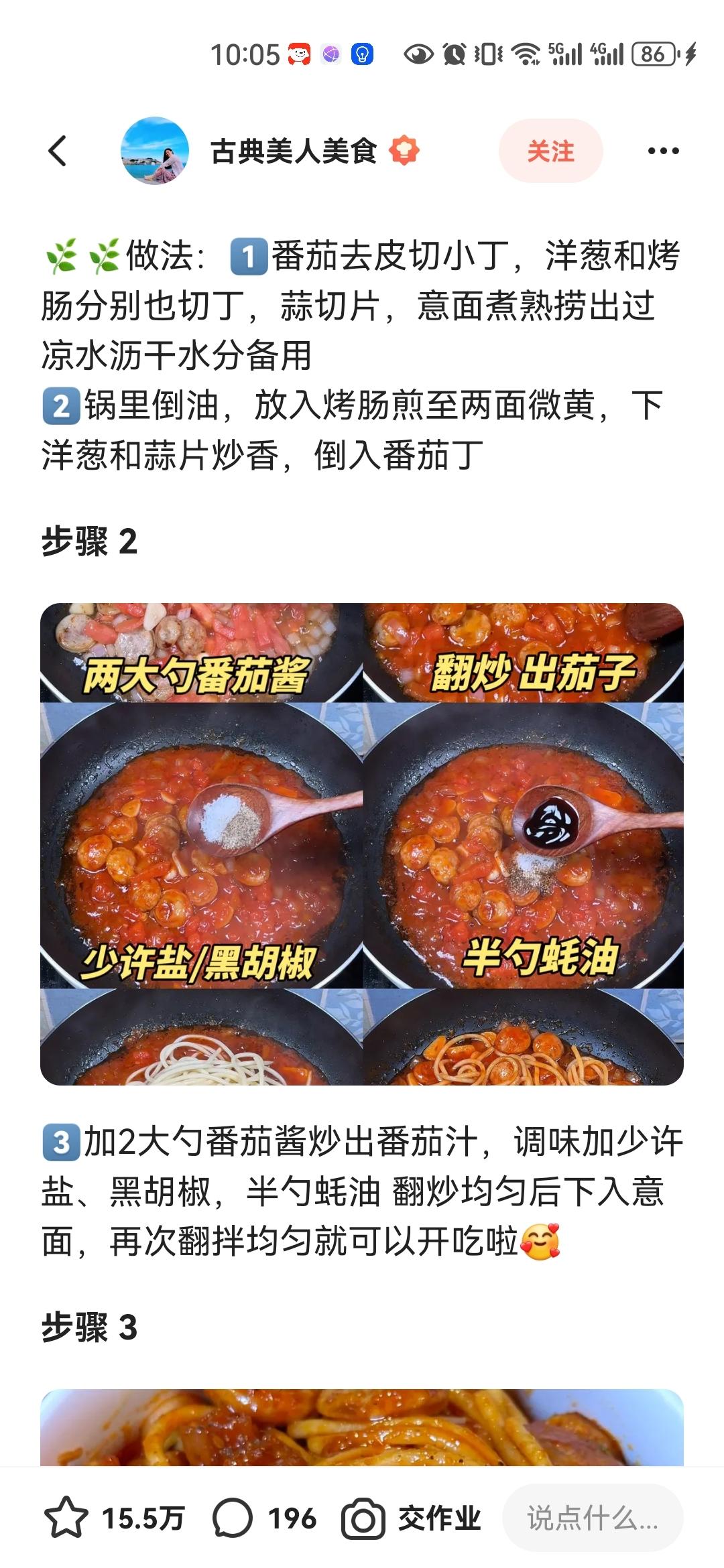Tap the username link 古典美人美食
Image resolution: width=724 pixels, height=1568 pixels.
(x=295, y=152)
